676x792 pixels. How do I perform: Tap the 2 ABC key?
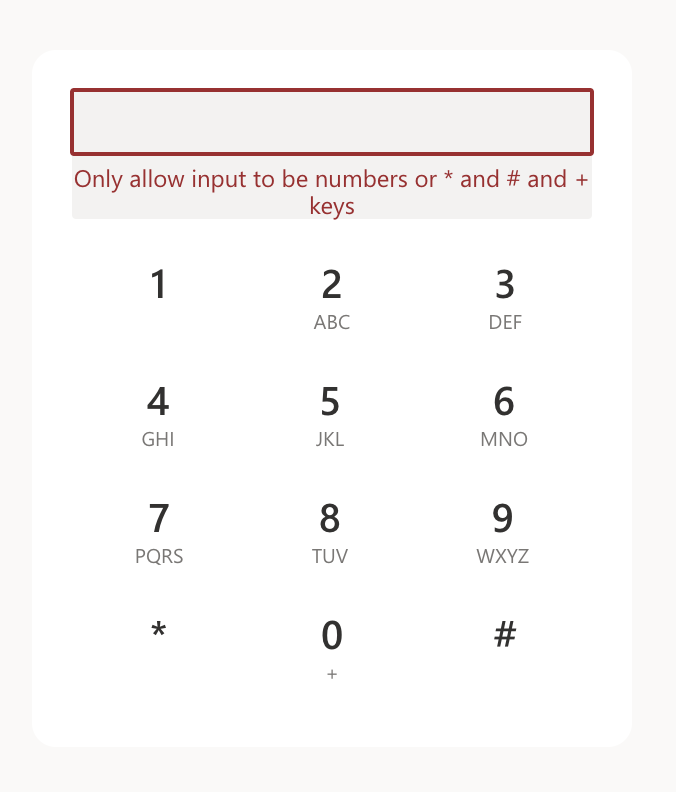pos(332,300)
